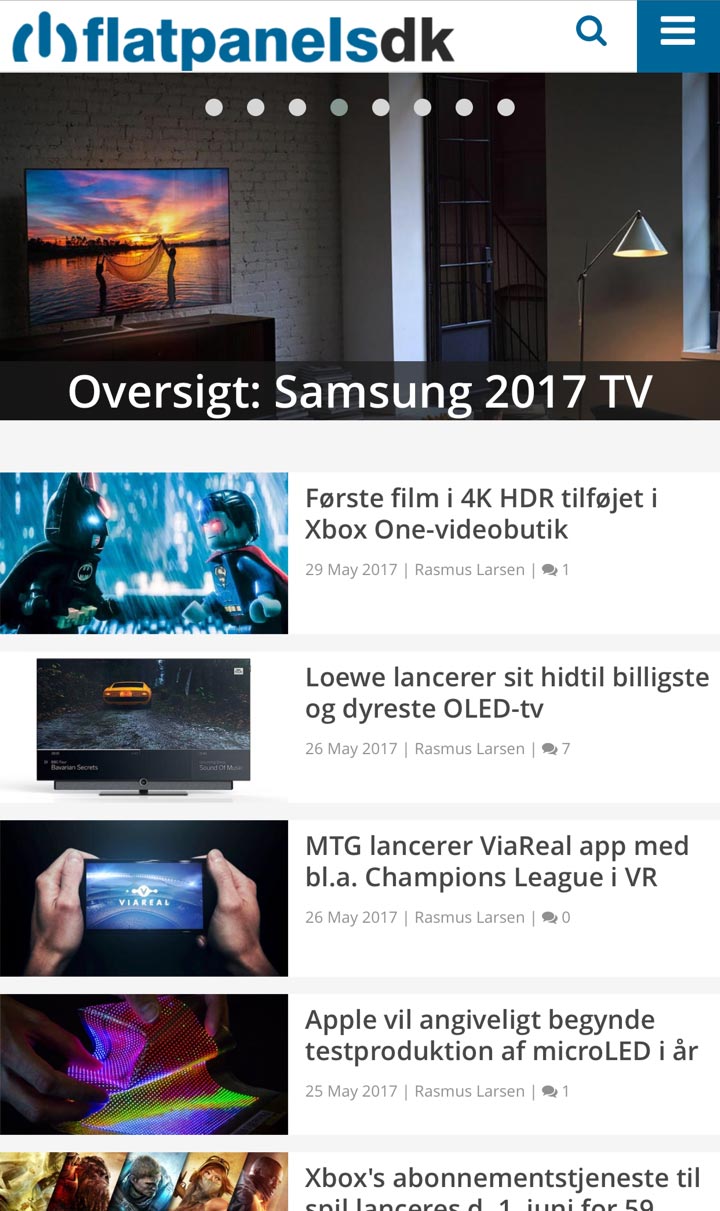Jump to the last carousel page dot
Viewport: 720px width, 1211px height.
point(506,107)
